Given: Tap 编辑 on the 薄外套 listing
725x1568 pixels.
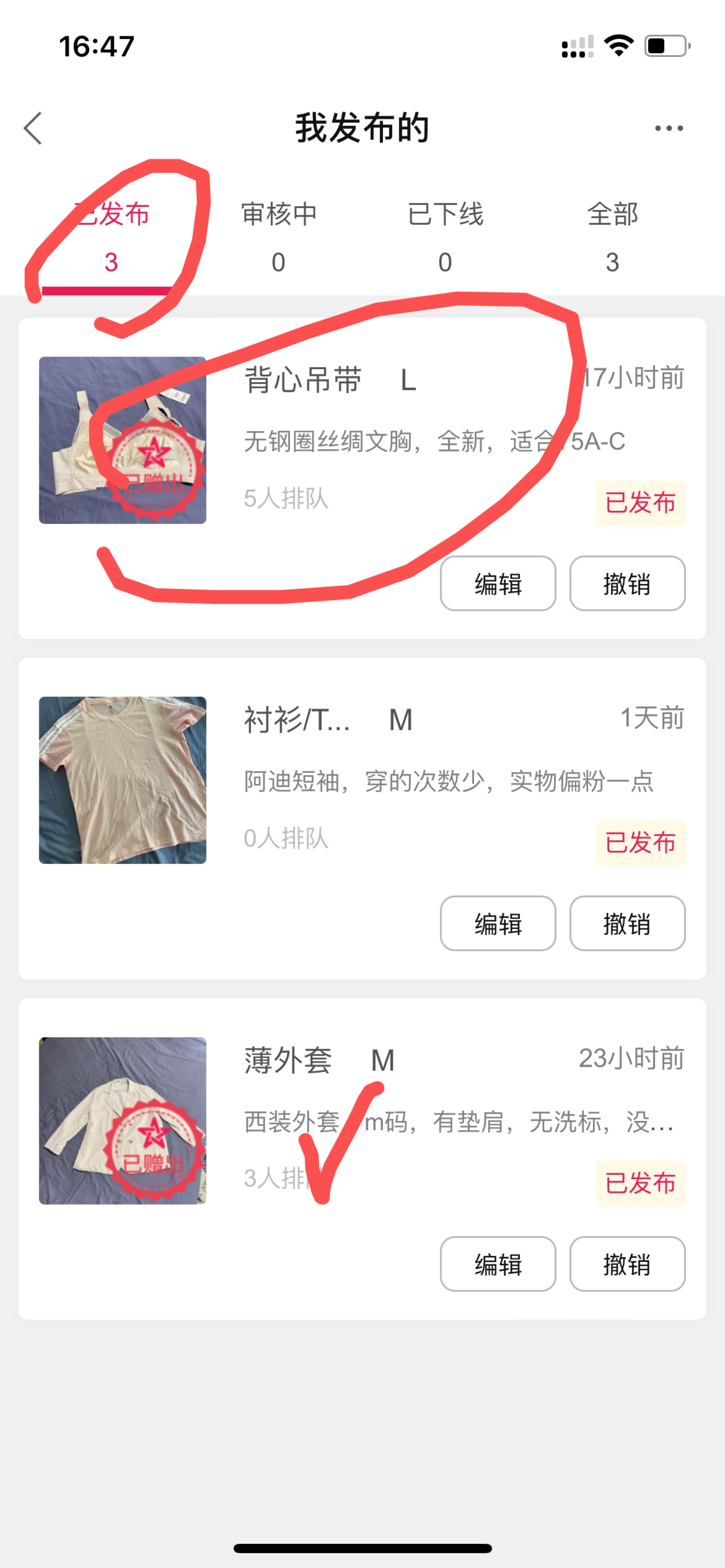Looking at the screenshot, I should click(498, 1264).
